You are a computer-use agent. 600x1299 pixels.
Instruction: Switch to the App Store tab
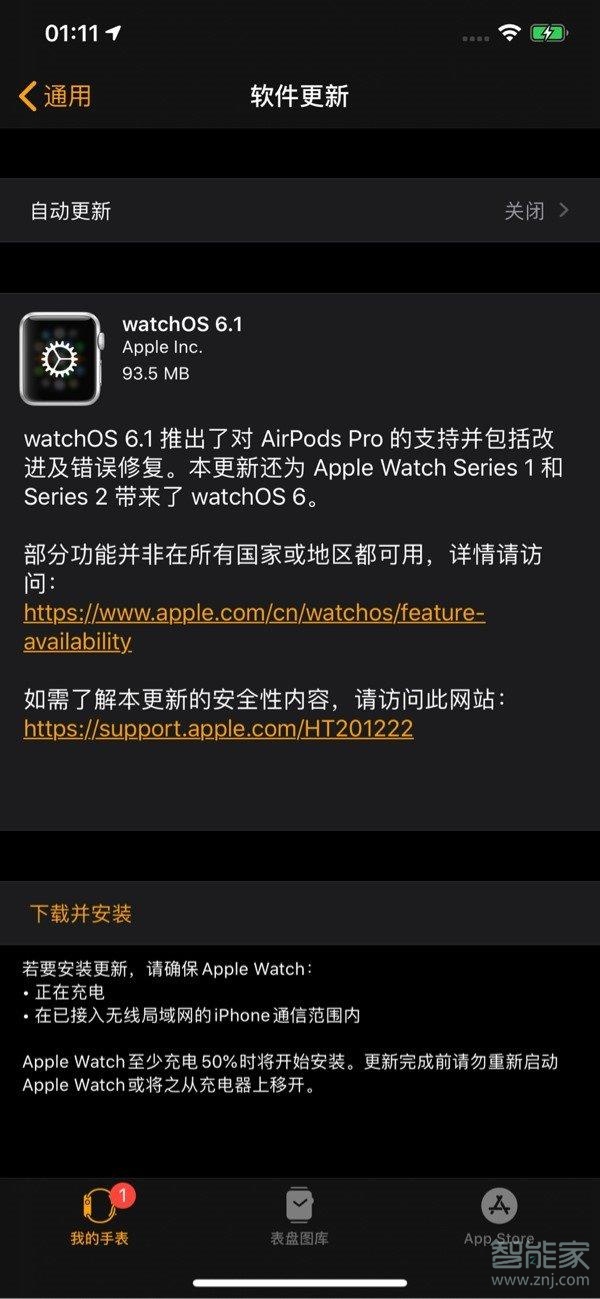498,1216
